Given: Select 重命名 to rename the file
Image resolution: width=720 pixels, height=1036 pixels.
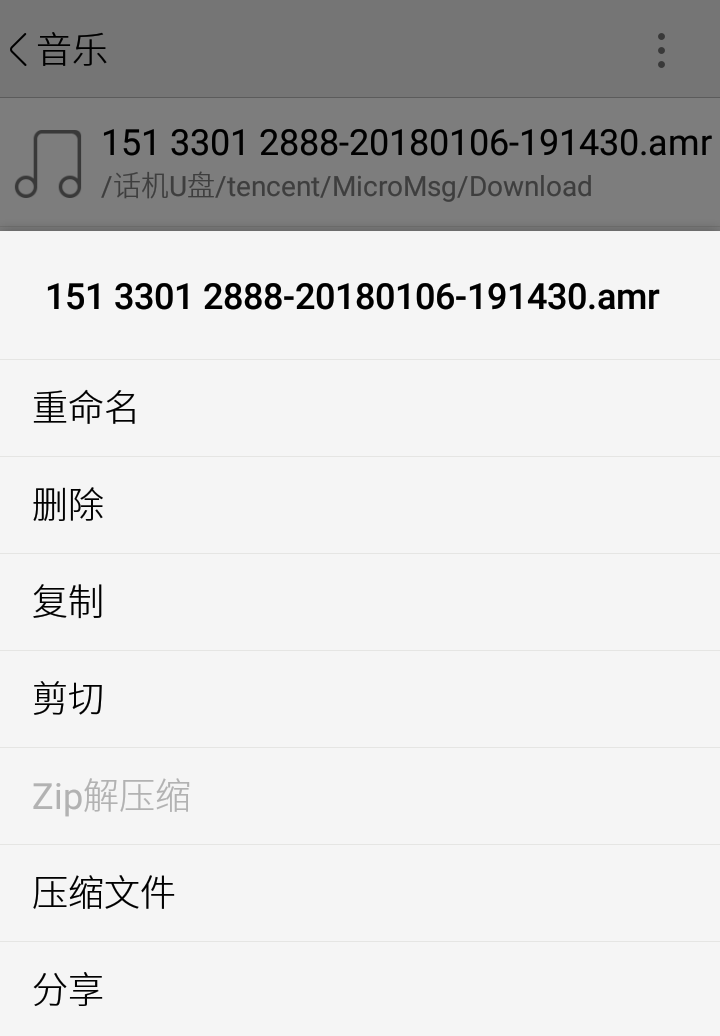Looking at the screenshot, I should coord(85,408).
